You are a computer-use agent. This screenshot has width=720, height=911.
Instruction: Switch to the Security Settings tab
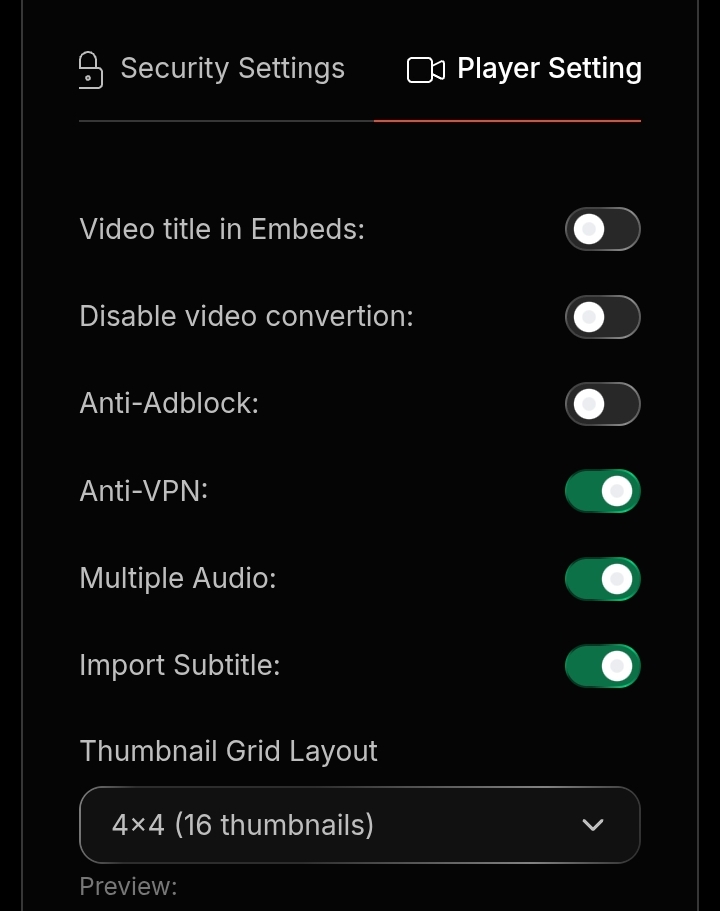coord(212,69)
